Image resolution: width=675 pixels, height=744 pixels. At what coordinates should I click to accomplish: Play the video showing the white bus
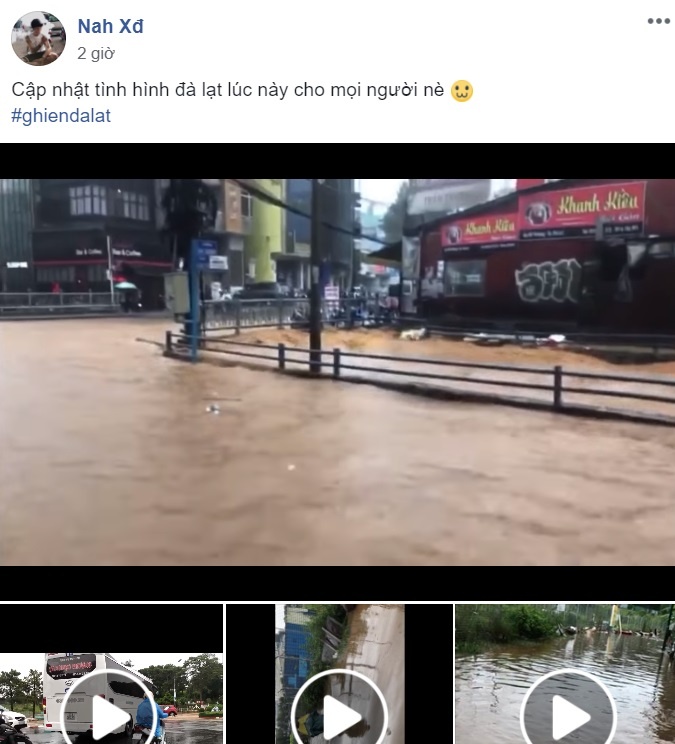coord(111,714)
